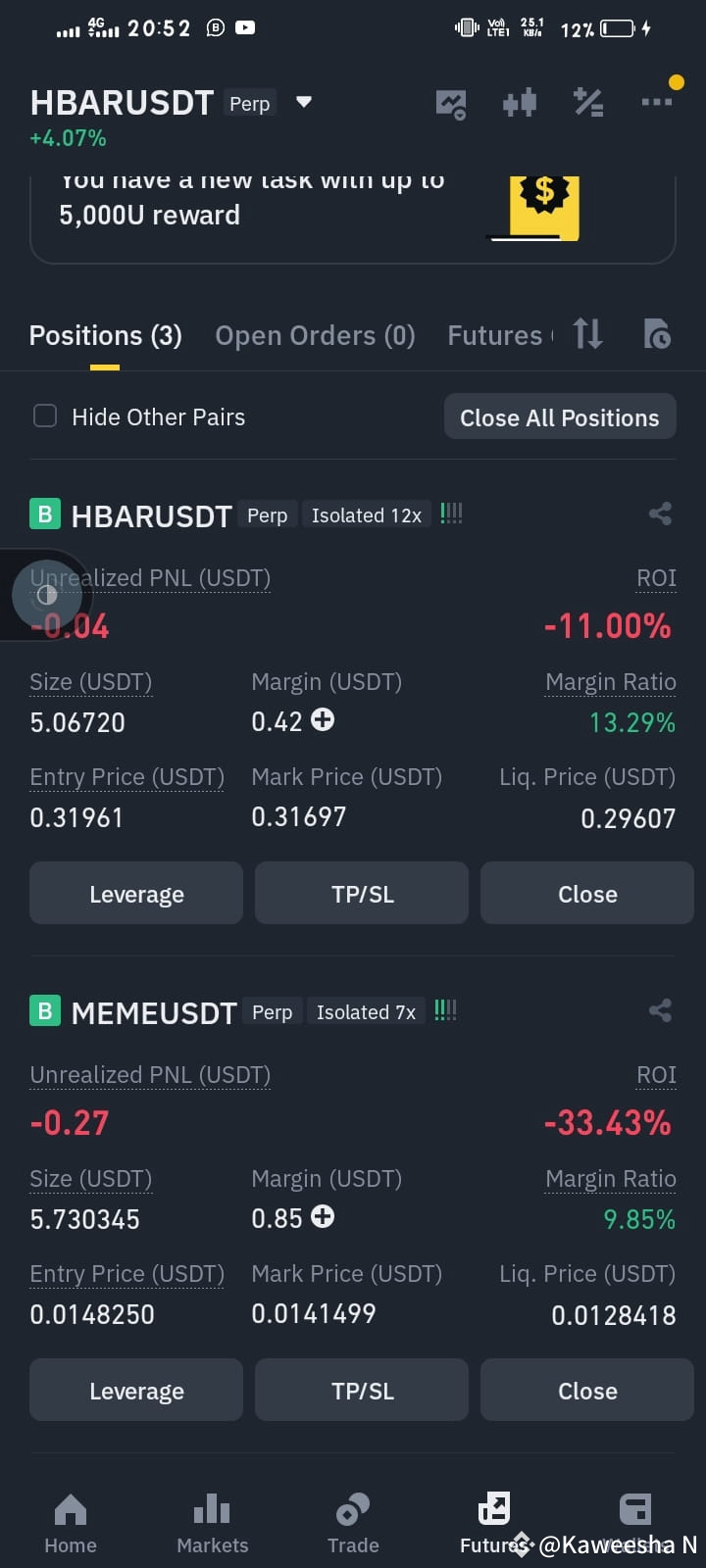
Task: Enable the Hide Other Pairs checkbox
Action: (x=44, y=416)
